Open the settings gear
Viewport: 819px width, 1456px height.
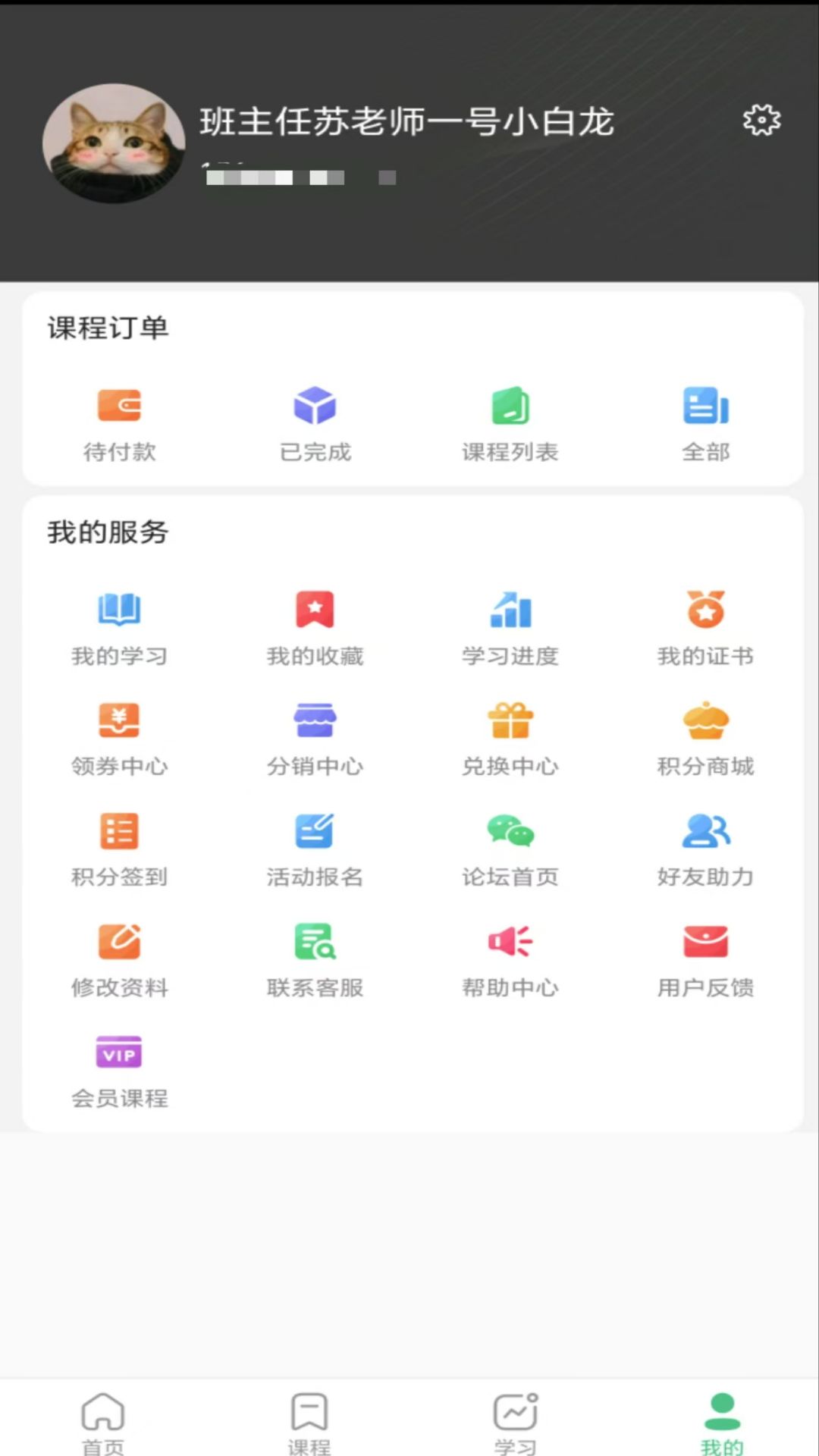[x=761, y=119]
